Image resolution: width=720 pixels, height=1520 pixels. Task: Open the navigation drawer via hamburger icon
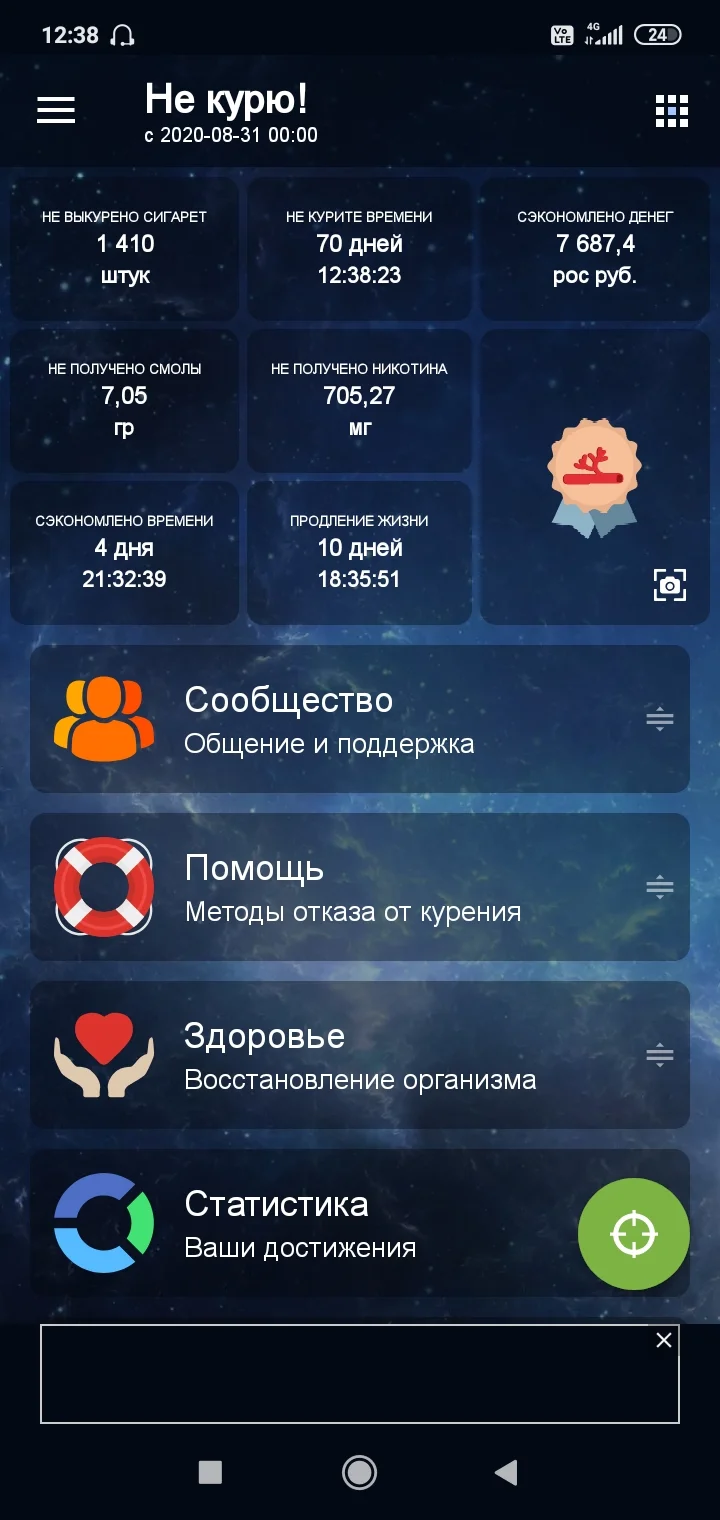click(x=55, y=110)
